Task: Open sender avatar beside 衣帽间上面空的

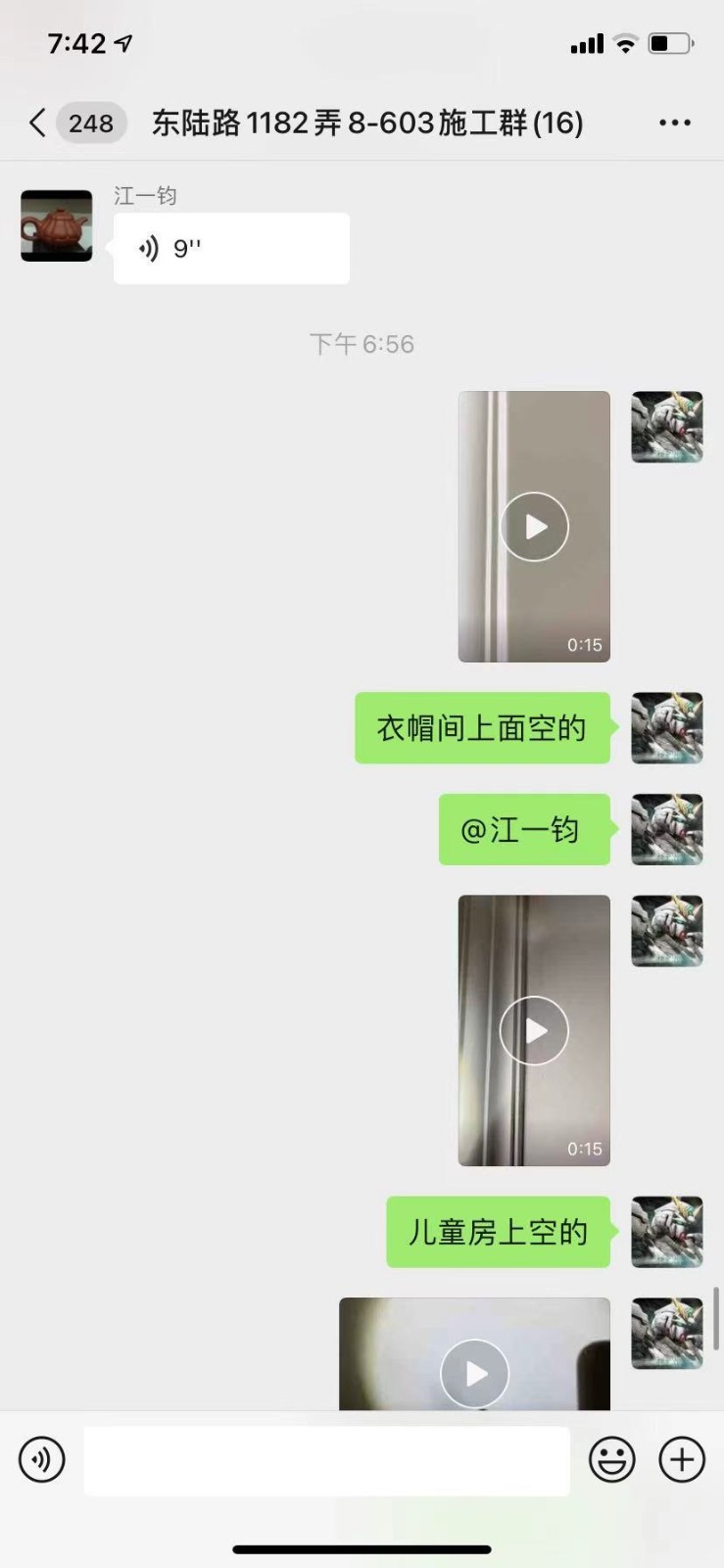Action: pos(667,728)
